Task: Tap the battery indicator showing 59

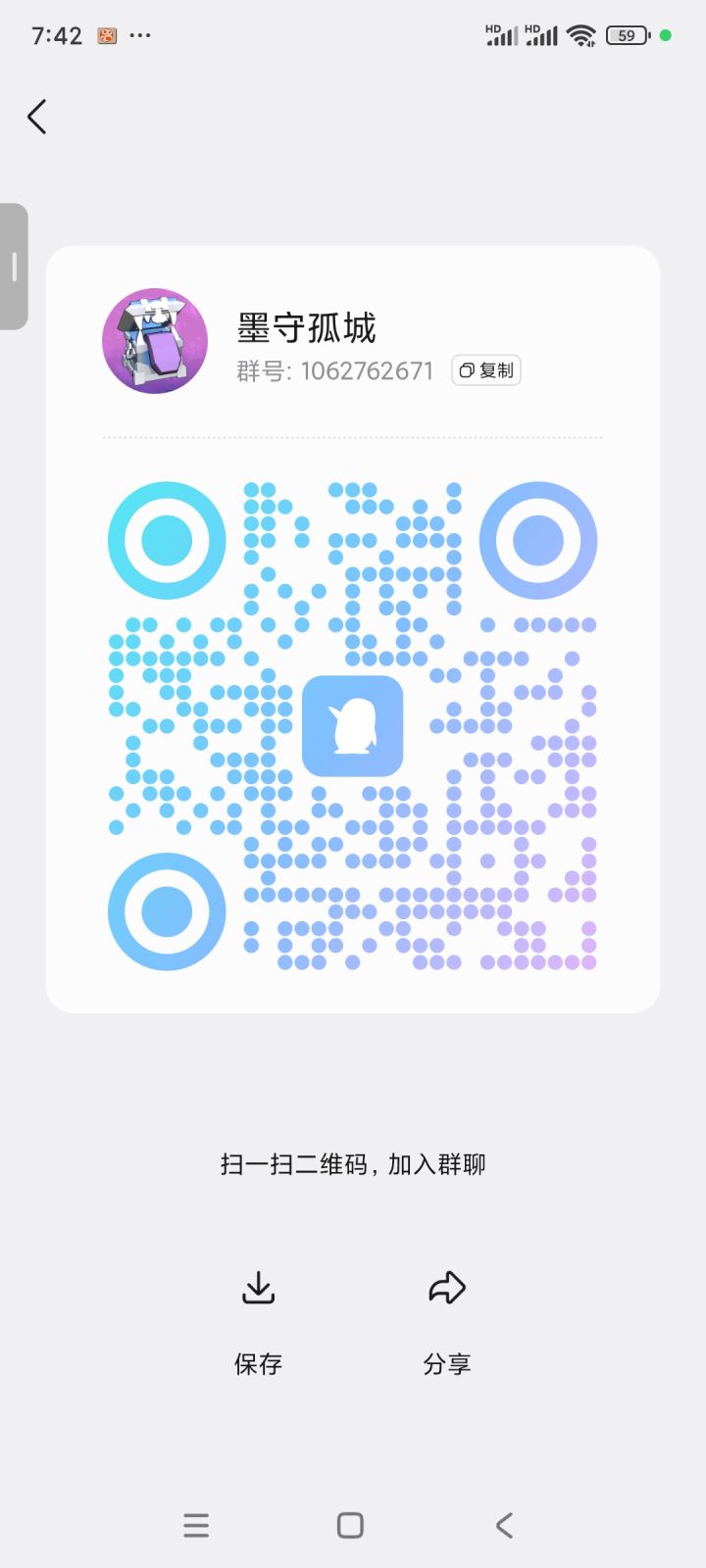Action: coord(628,35)
